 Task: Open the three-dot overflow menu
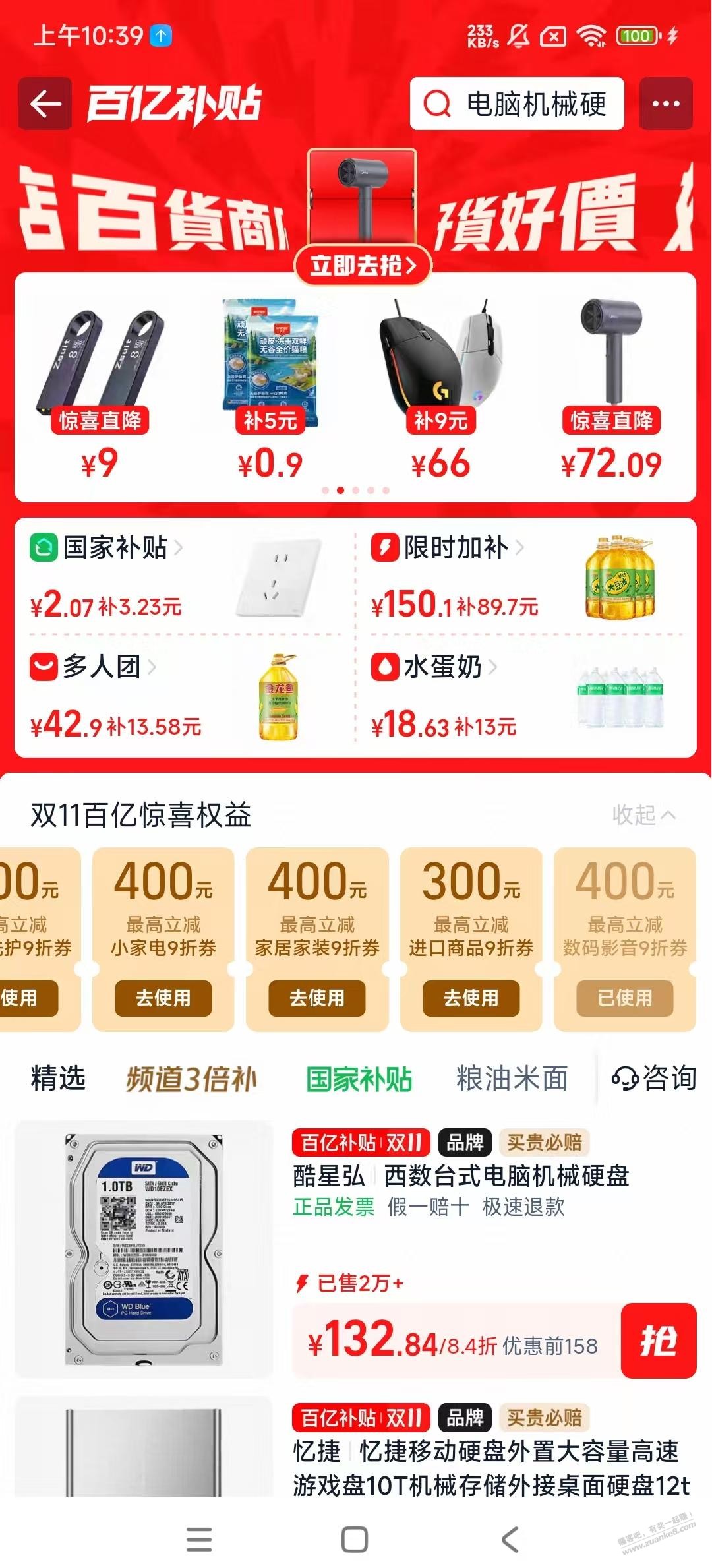(x=666, y=104)
